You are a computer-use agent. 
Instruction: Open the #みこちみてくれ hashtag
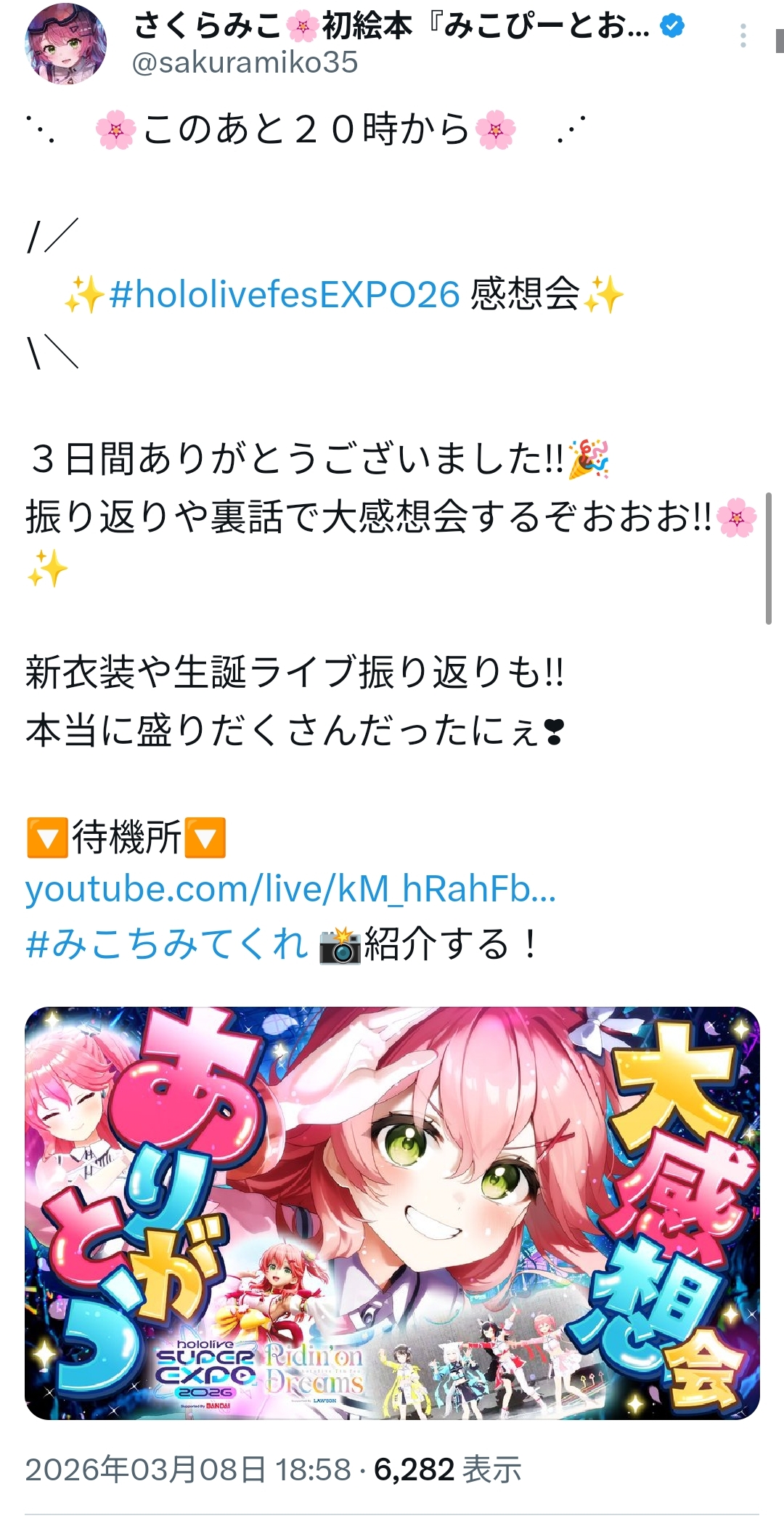167,944
